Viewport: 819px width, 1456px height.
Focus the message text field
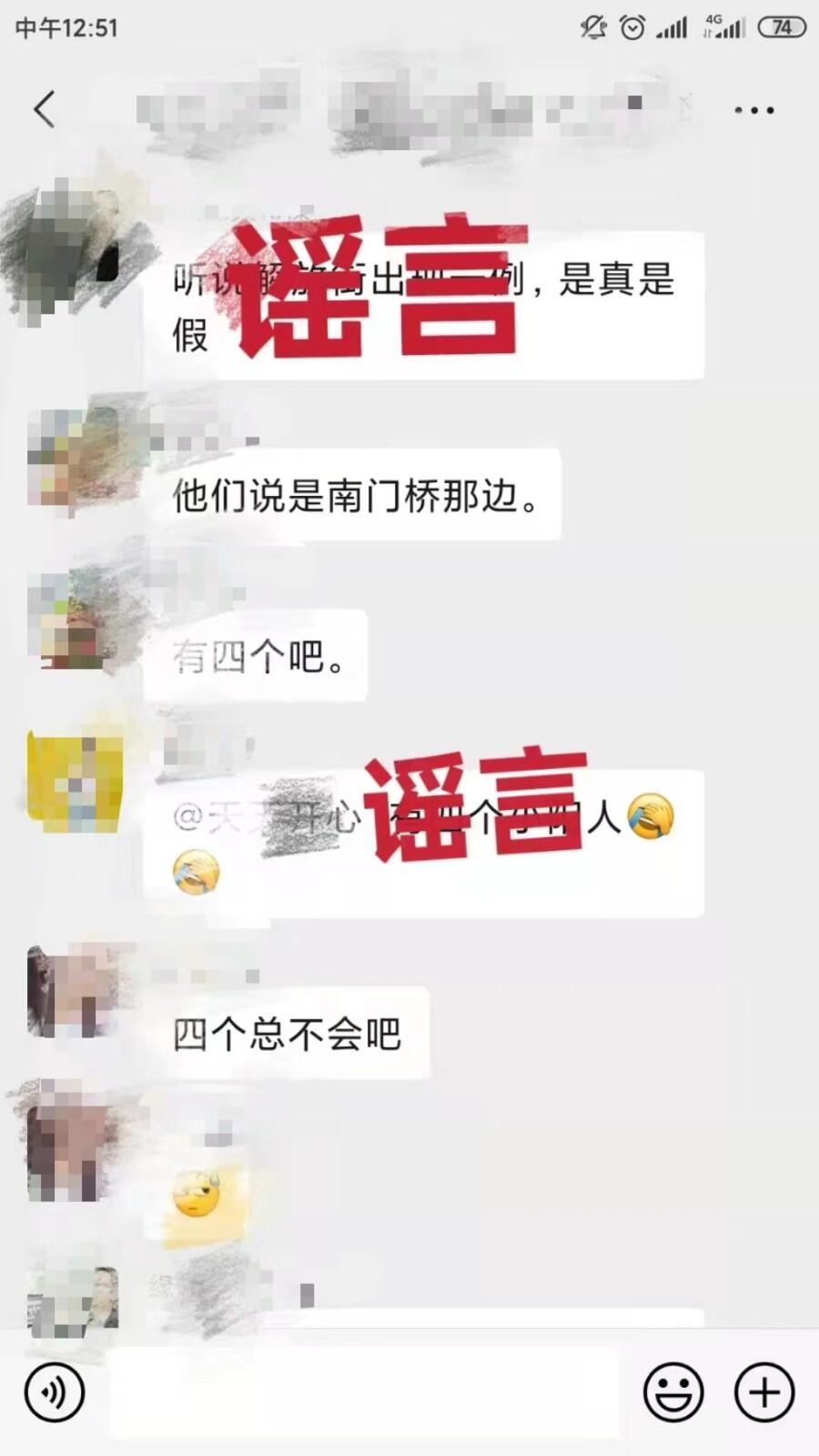[364, 1392]
